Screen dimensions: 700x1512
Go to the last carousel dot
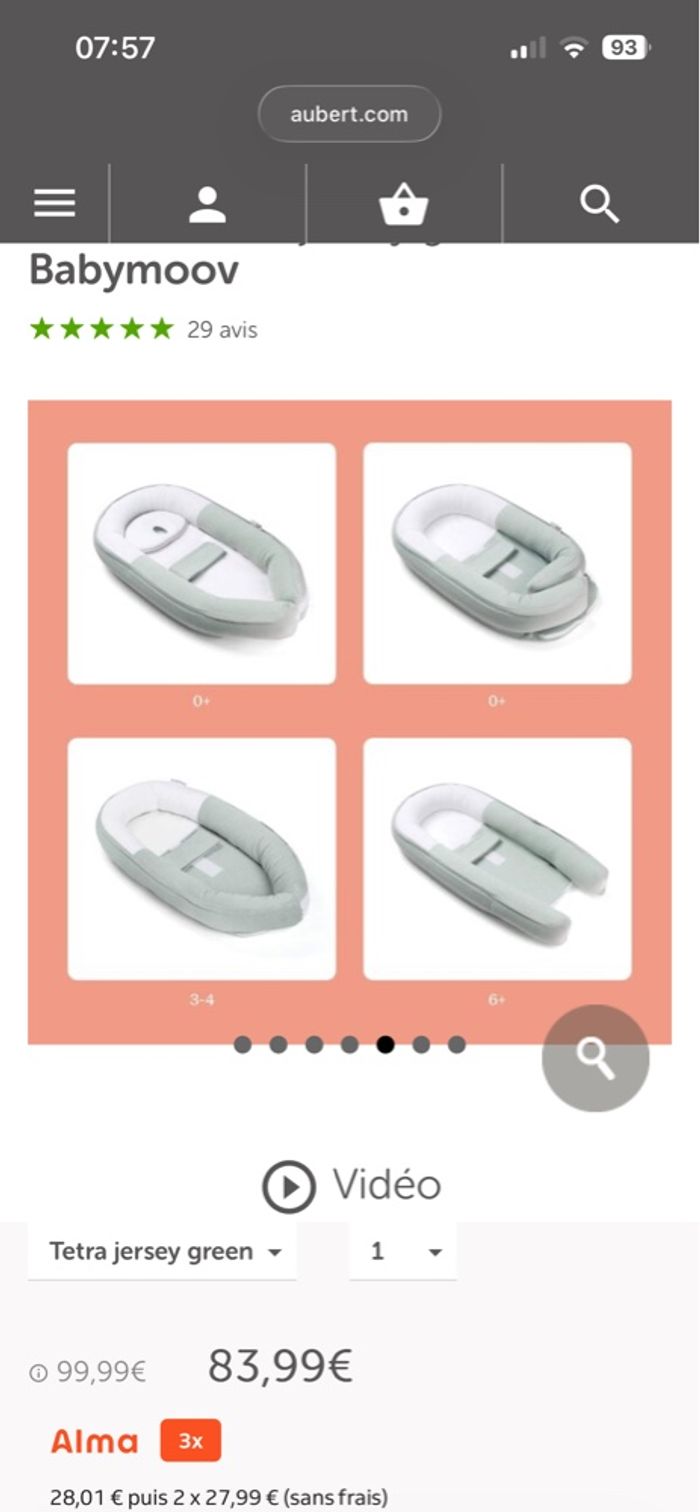(457, 1045)
